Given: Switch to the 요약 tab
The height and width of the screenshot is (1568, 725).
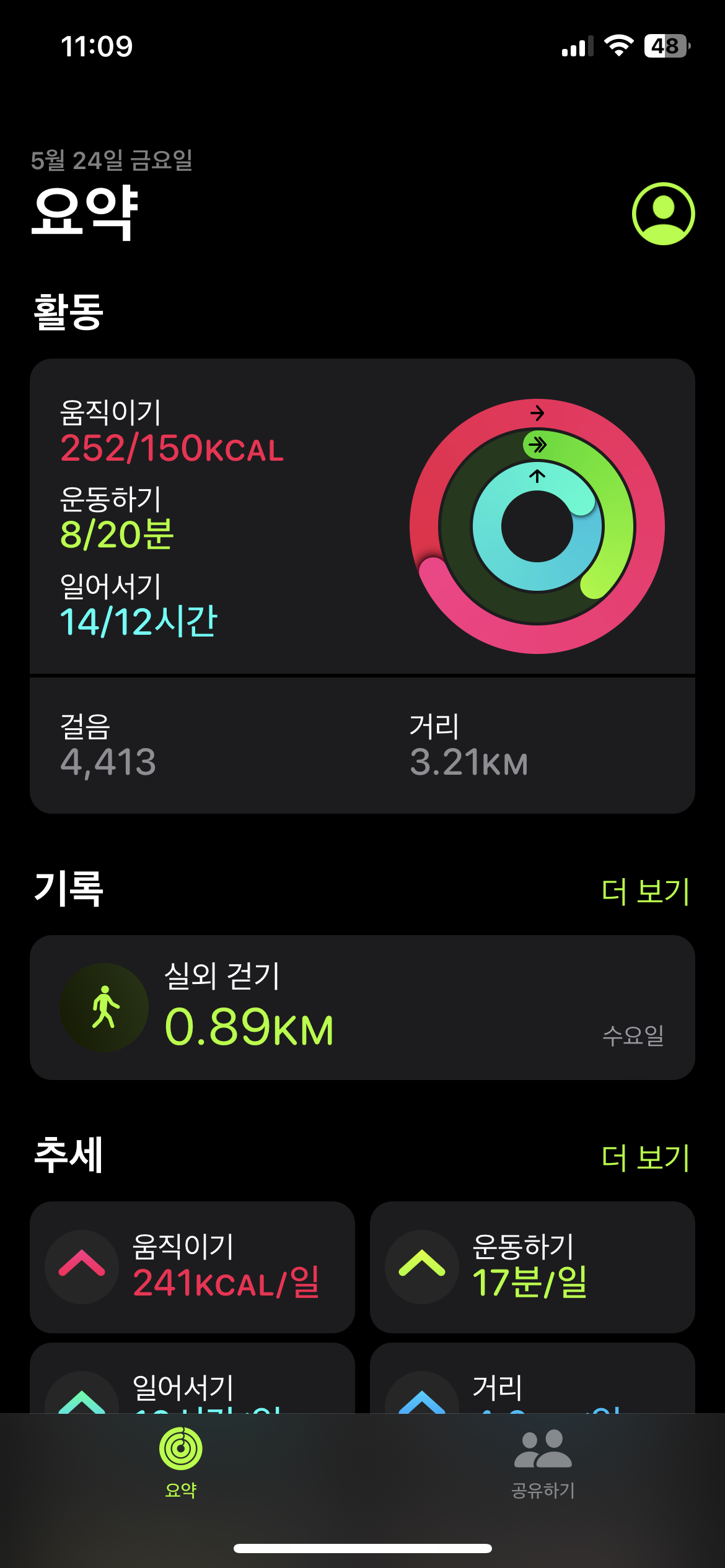Looking at the screenshot, I should tap(181, 1463).
